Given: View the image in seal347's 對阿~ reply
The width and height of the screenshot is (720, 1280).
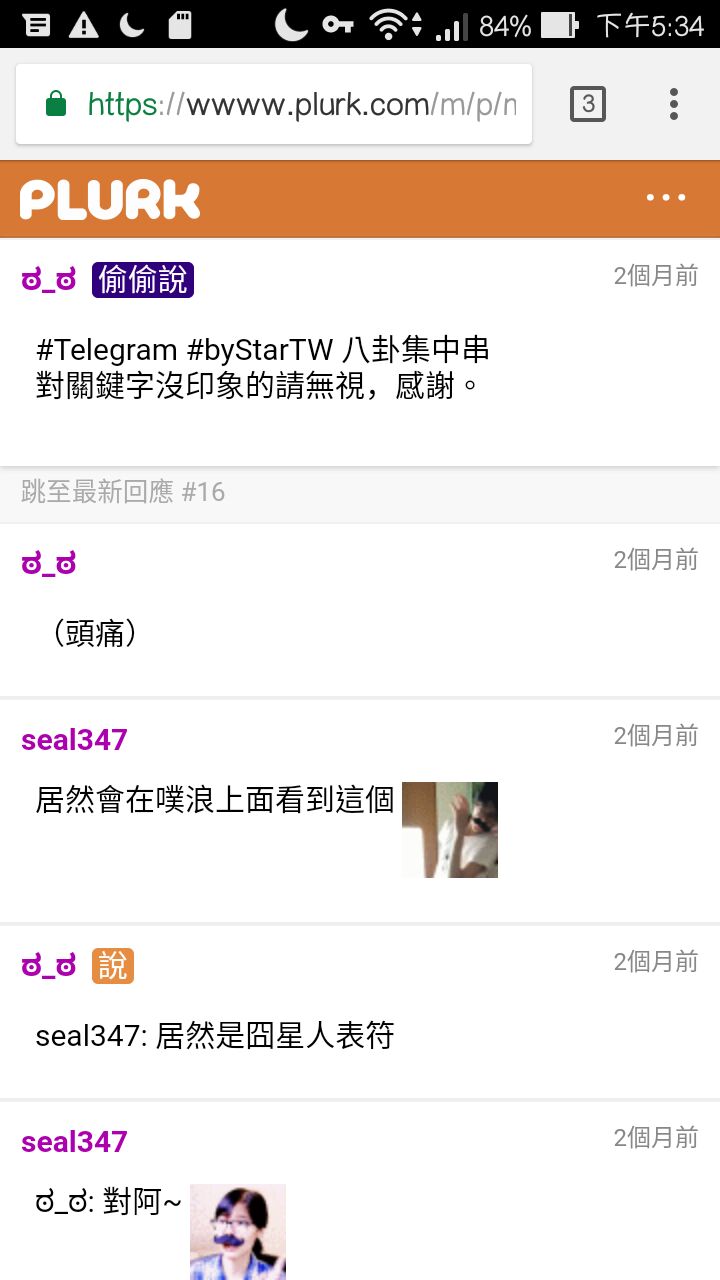Looking at the screenshot, I should point(238,1230).
